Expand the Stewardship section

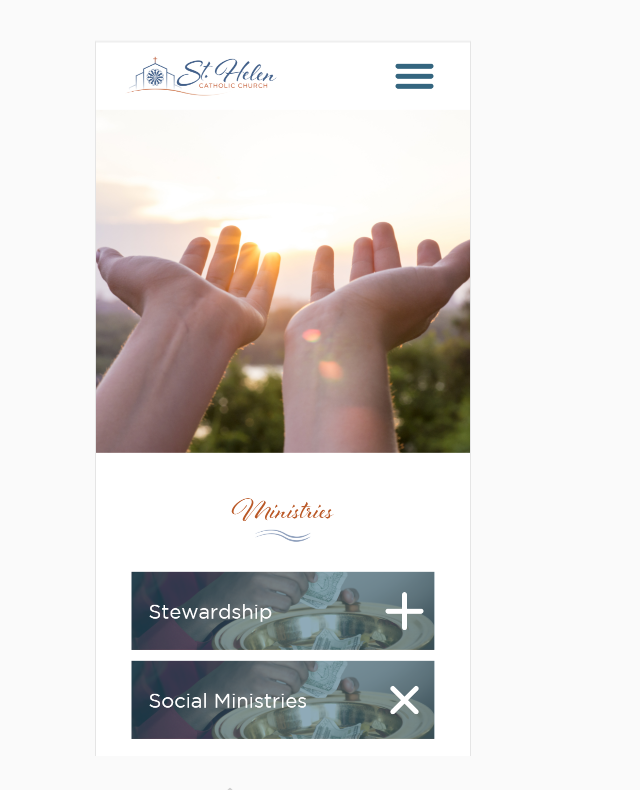(x=404, y=611)
